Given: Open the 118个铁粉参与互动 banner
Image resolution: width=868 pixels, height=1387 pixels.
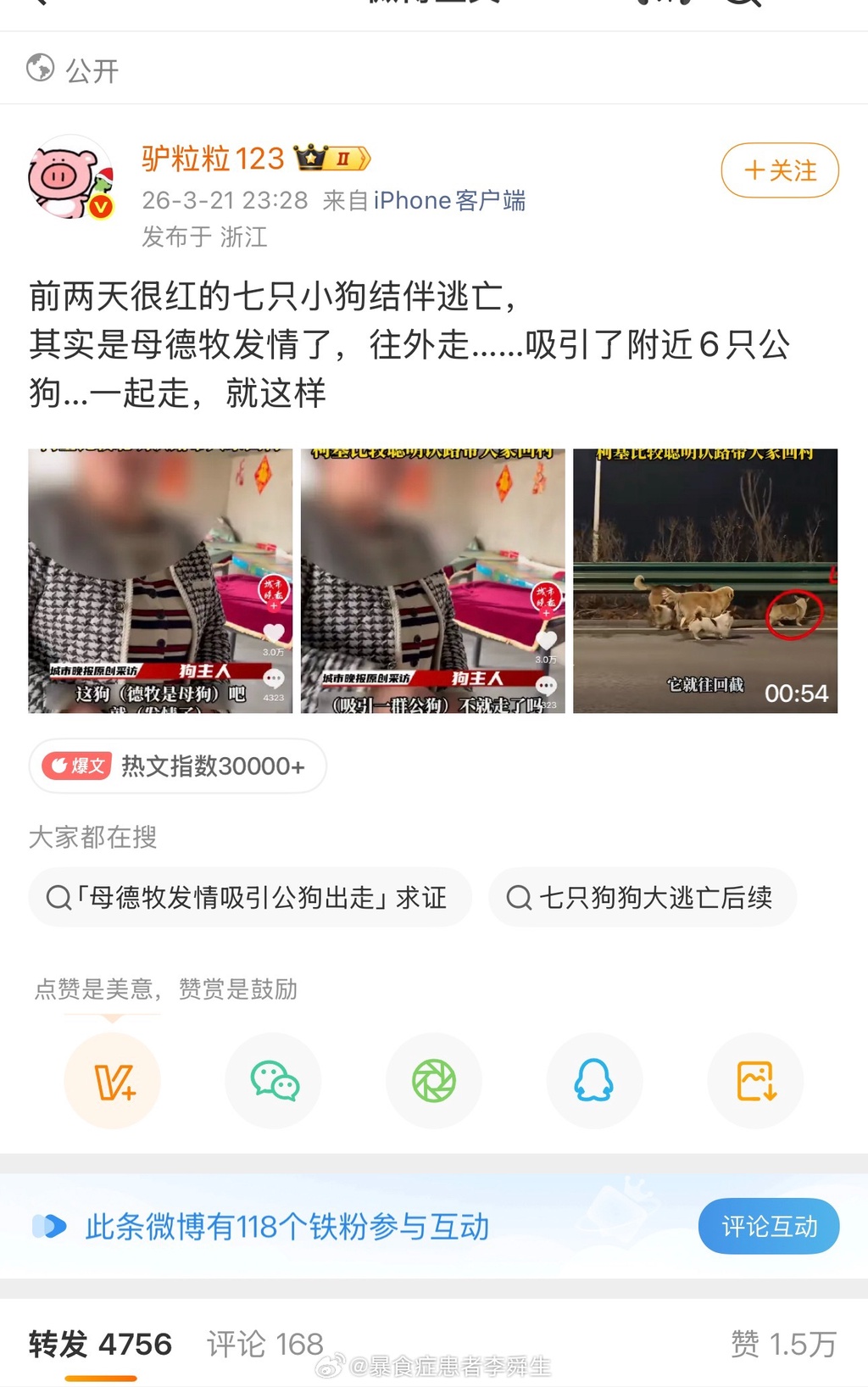Looking at the screenshot, I should tap(287, 1227).
